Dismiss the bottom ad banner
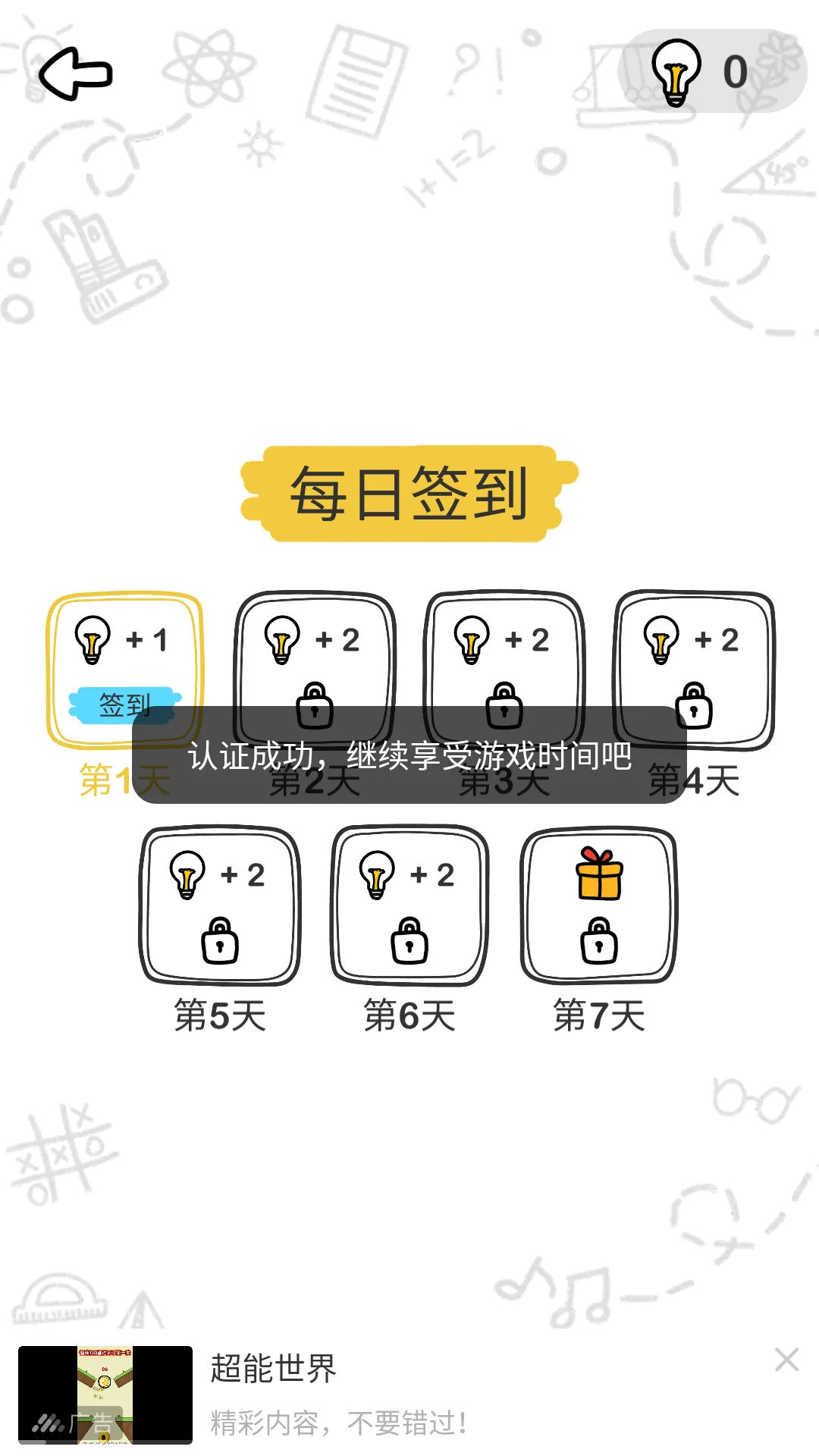The height and width of the screenshot is (1456, 819). coord(786,1360)
